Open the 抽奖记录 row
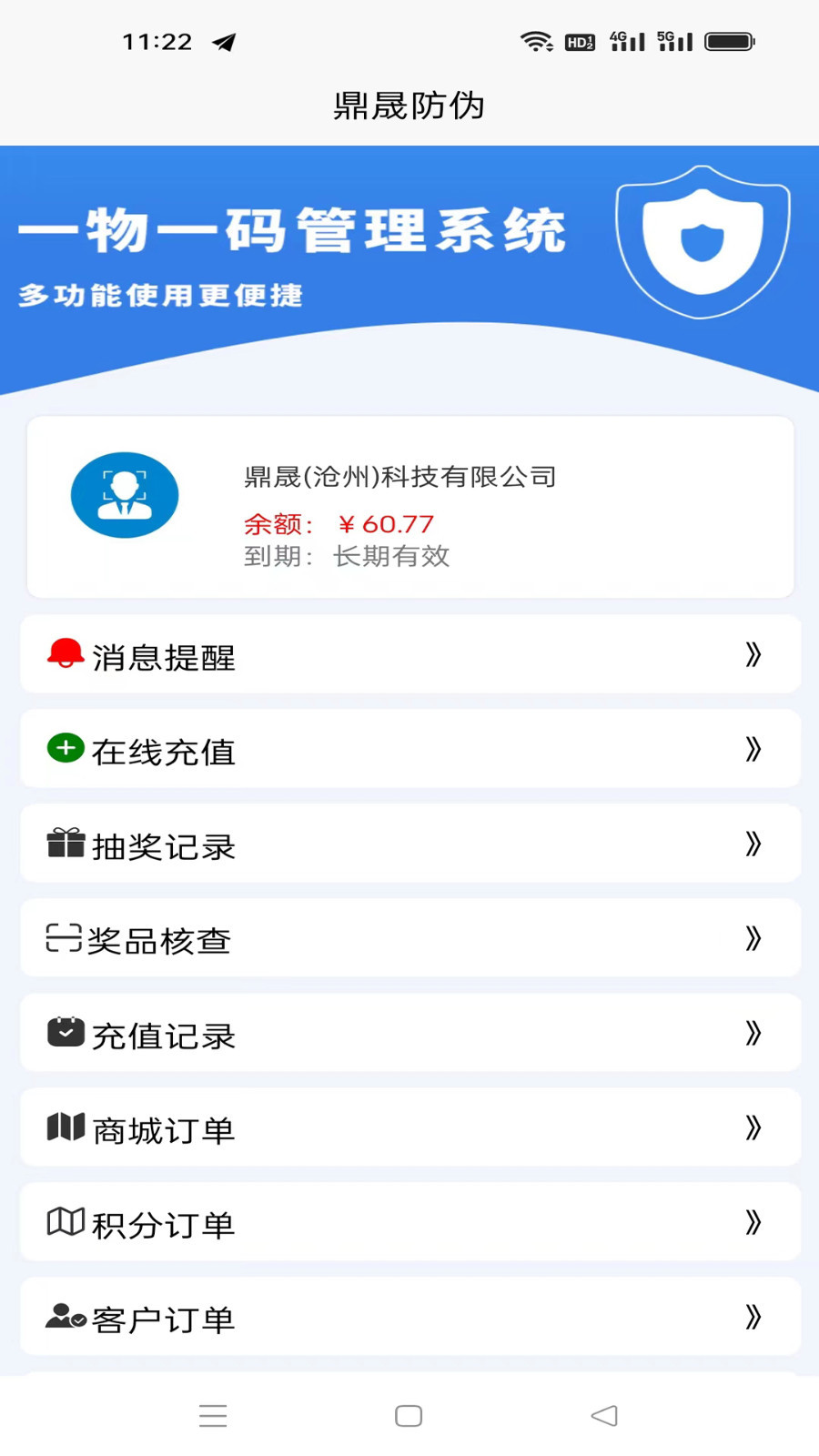The image size is (819, 1456). [410, 844]
